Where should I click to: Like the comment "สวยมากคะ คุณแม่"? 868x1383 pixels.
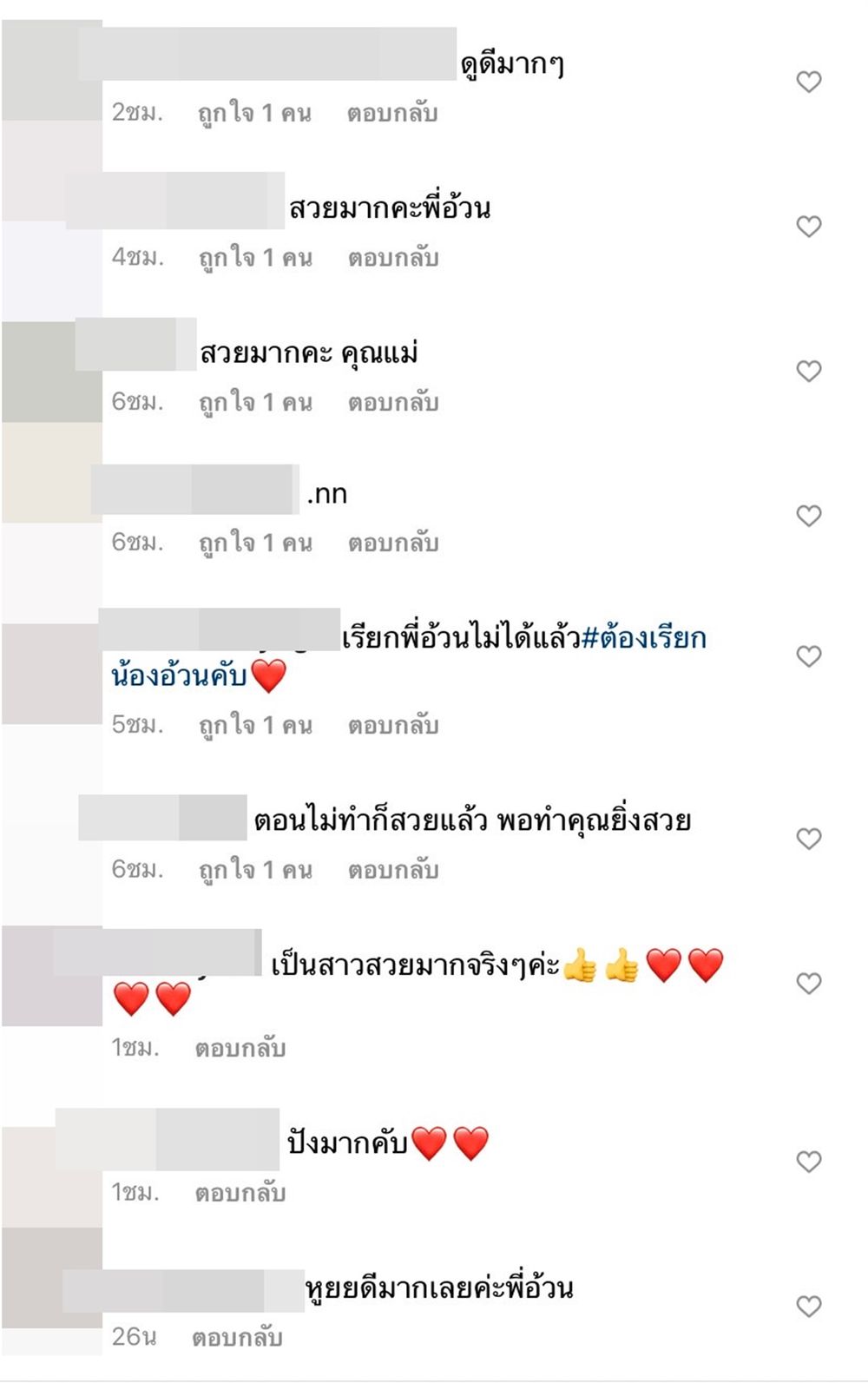pos(808,372)
